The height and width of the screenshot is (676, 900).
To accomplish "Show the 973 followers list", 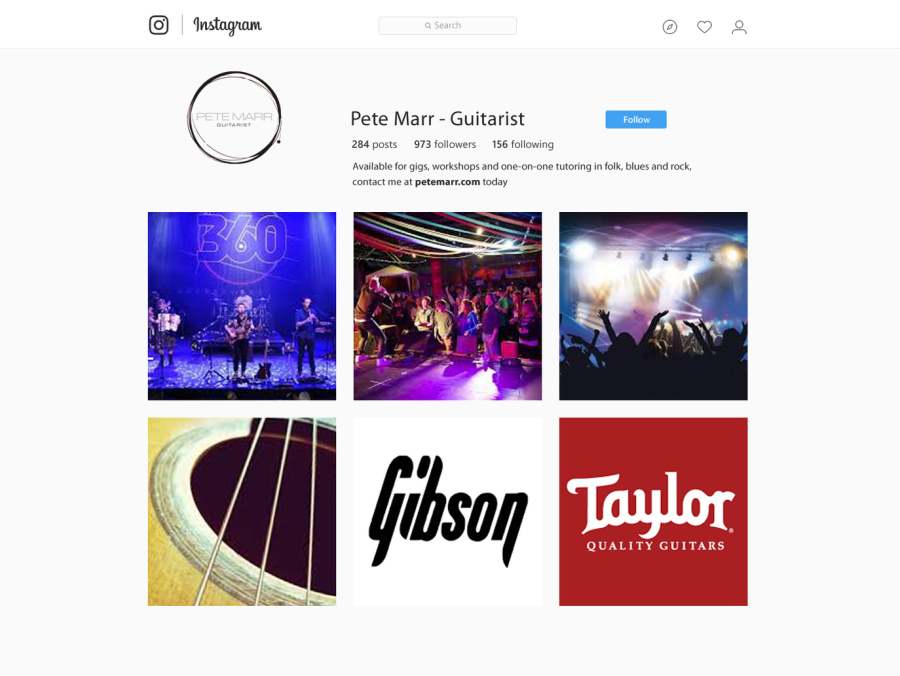I will point(445,145).
